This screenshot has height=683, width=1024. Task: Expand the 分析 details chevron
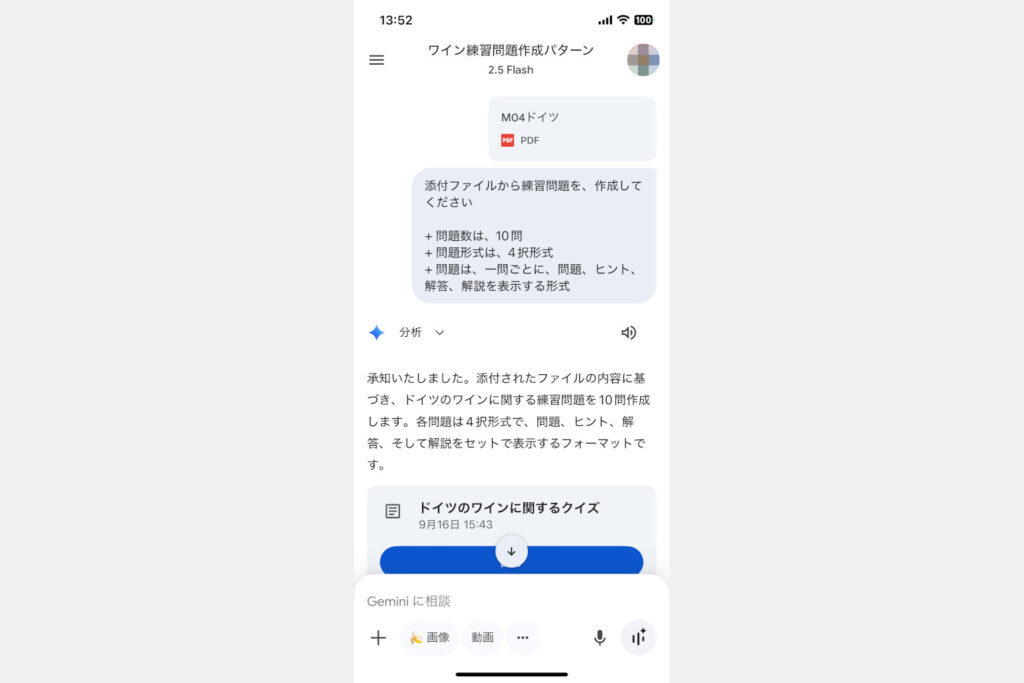pos(439,333)
